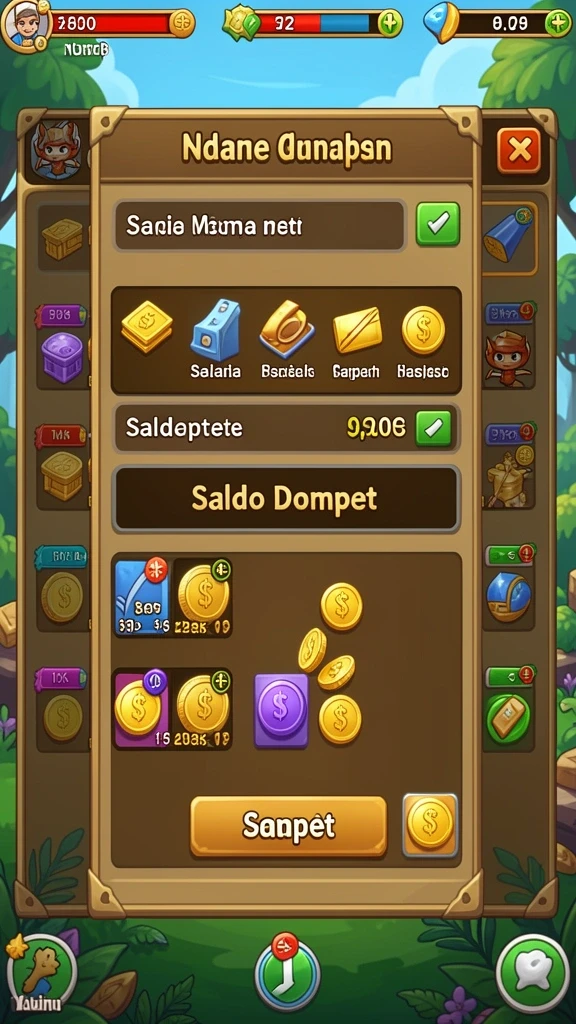Toggle the green check on Saldeptete row
This screenshot has height=1024, width=576.
[x=433, y=428]
